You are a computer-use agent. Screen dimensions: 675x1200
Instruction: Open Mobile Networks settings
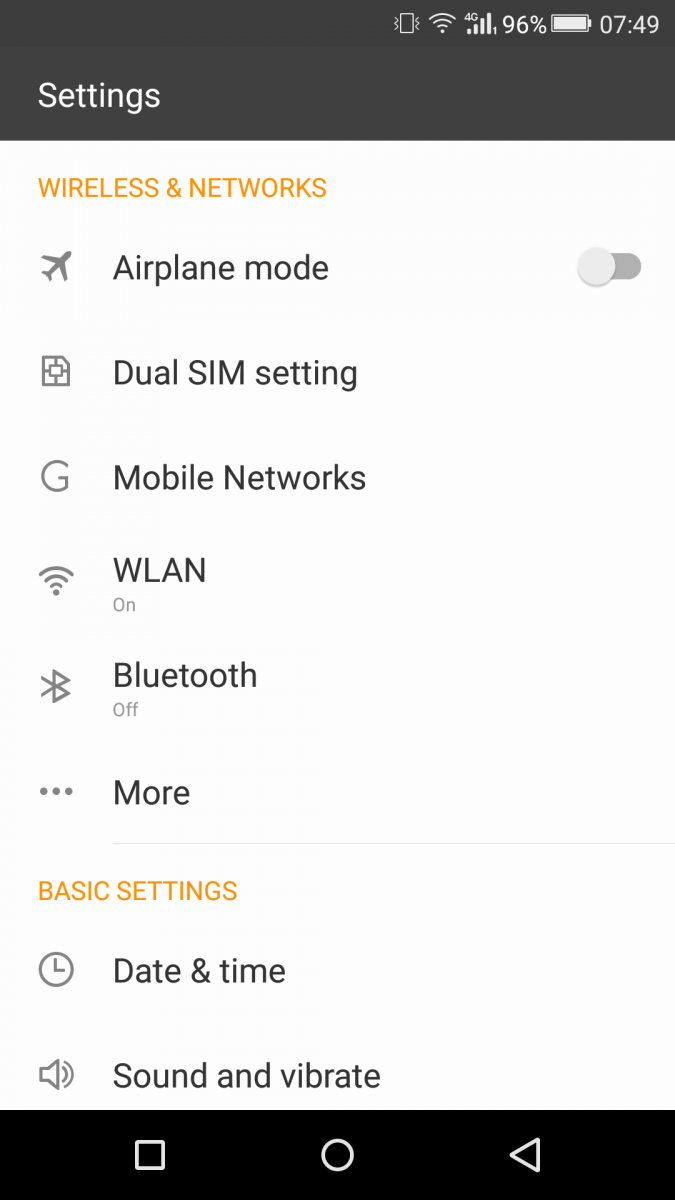pyautogui.click(x=337, y=478)
